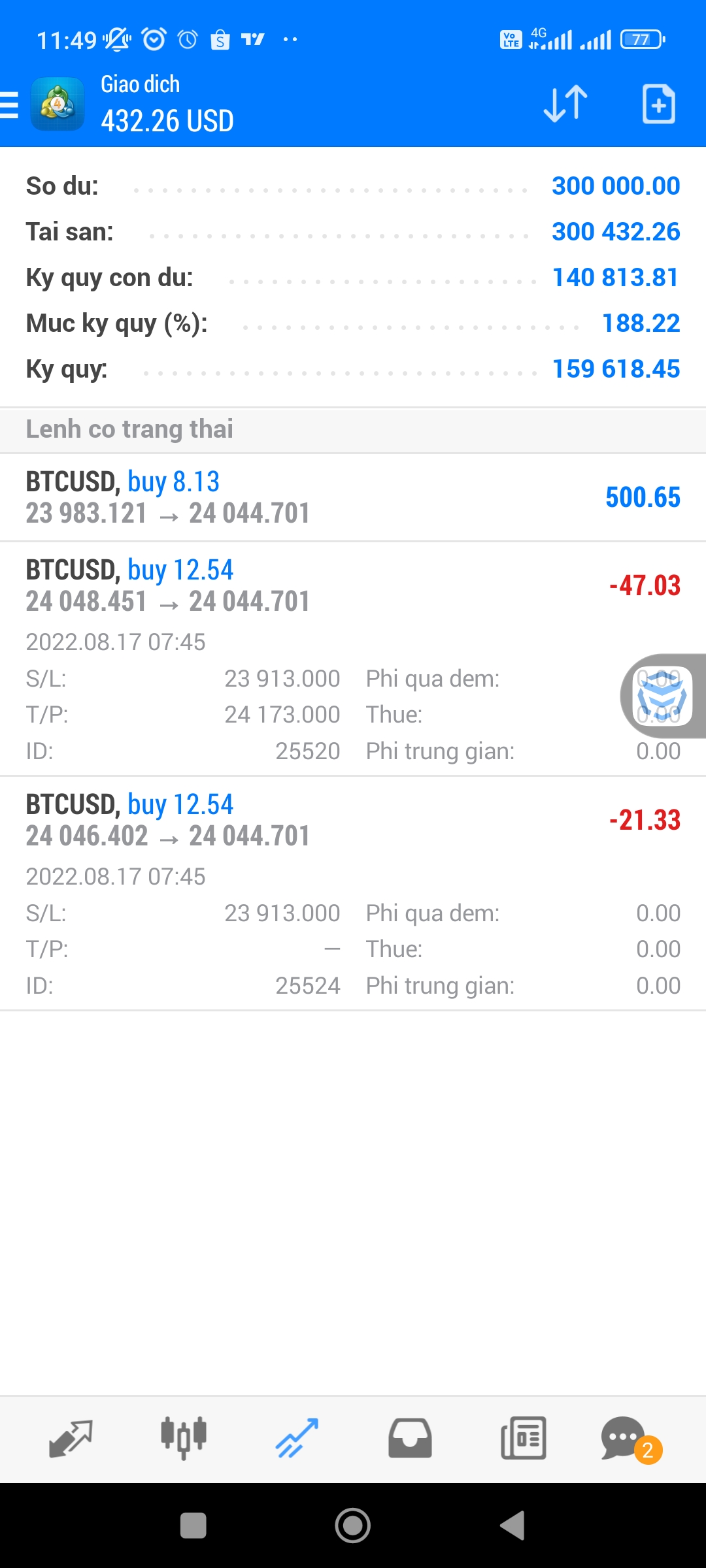This screenshot has height=1568, width=706.
Task: Open the trade History tab
Action: point(410,1438)
